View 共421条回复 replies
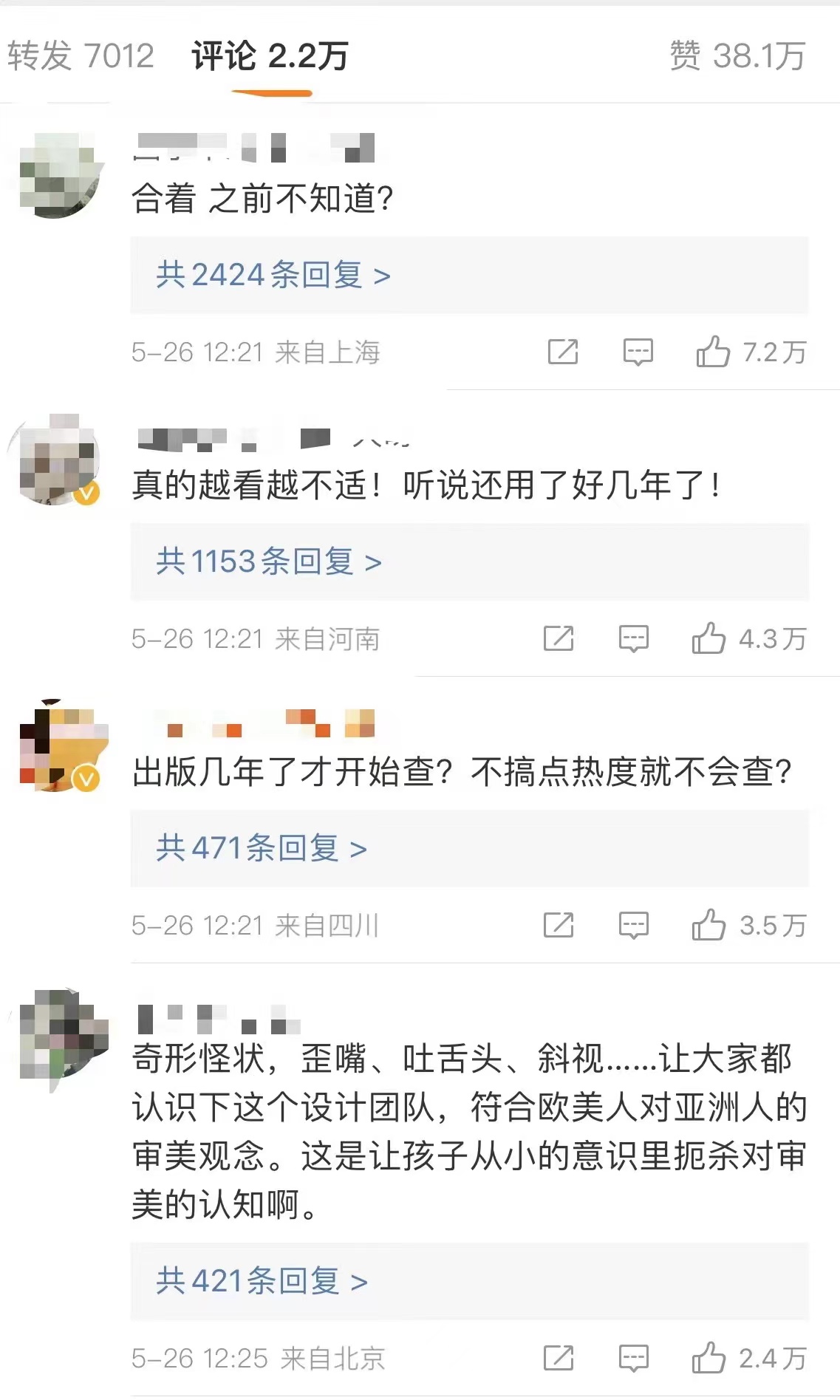This screenshot has height=1400, width=840. tap(261, 1281)
